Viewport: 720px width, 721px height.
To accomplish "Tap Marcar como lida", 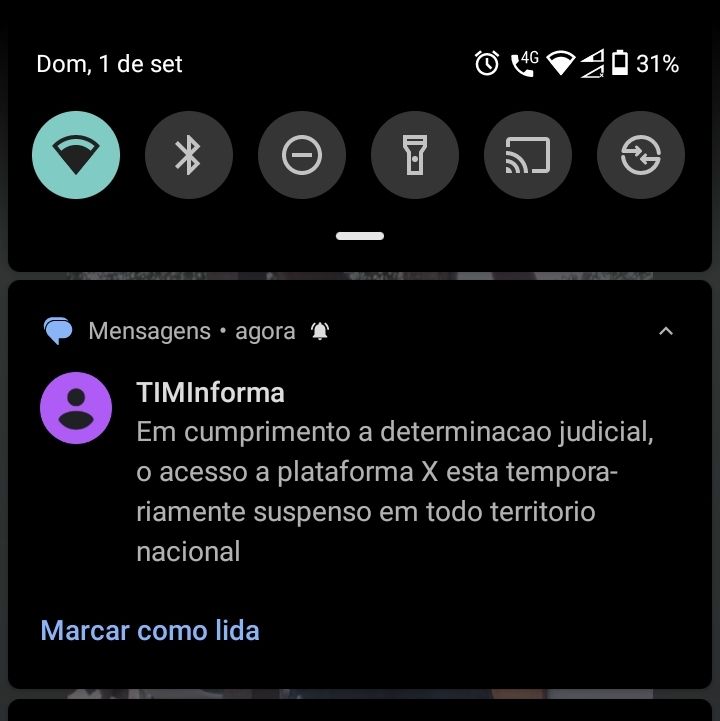I will click(x=150, y=631).
